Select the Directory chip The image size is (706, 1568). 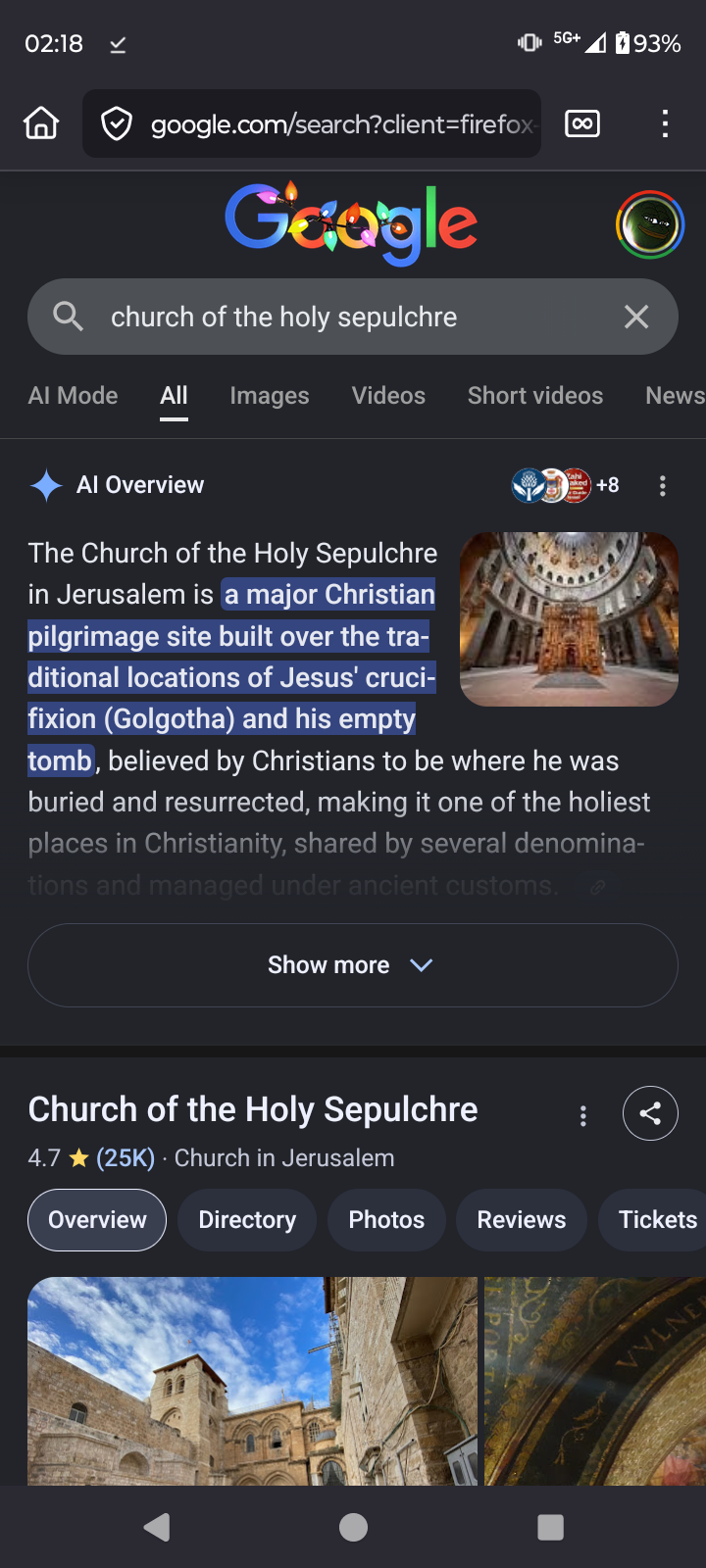click(247, 1220)
